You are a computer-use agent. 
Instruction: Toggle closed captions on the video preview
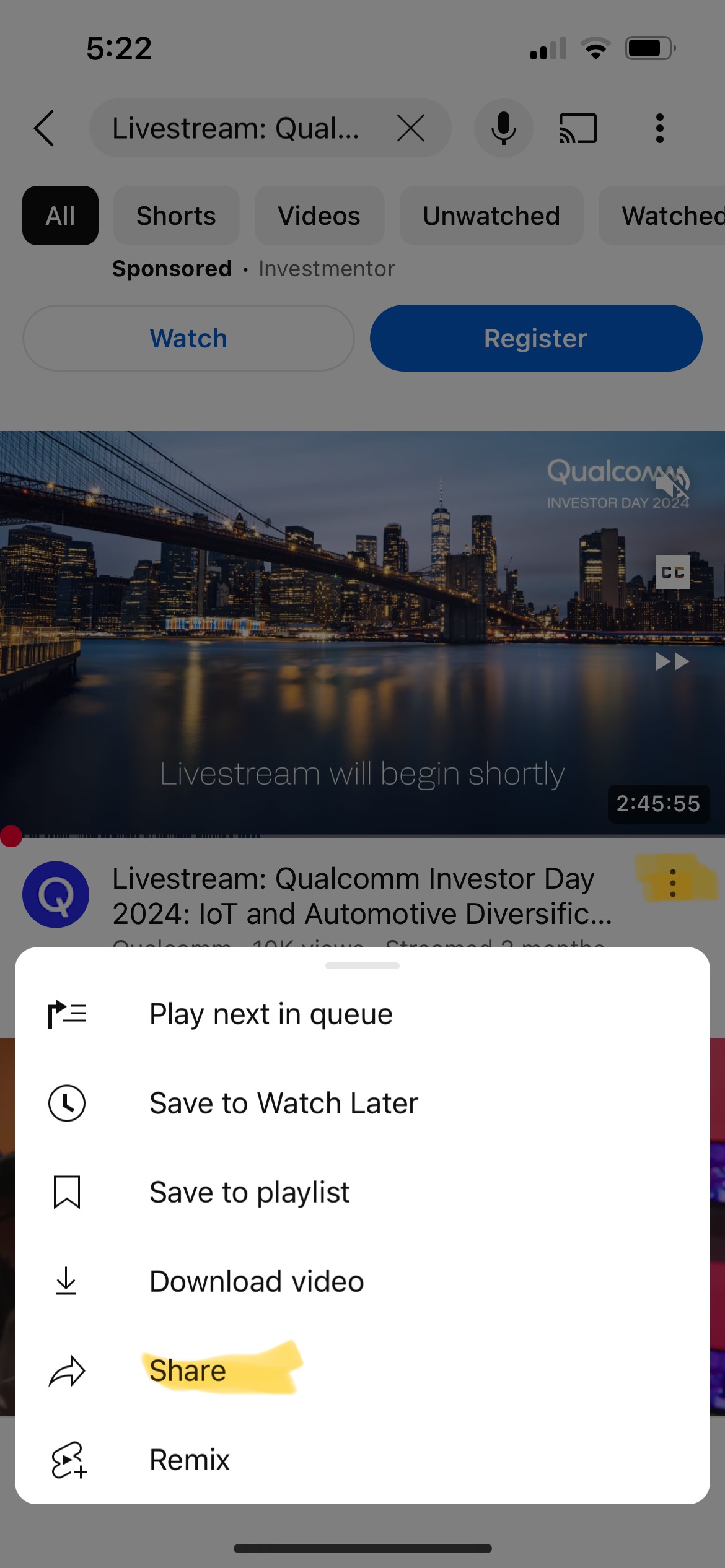tap(672, 572)
